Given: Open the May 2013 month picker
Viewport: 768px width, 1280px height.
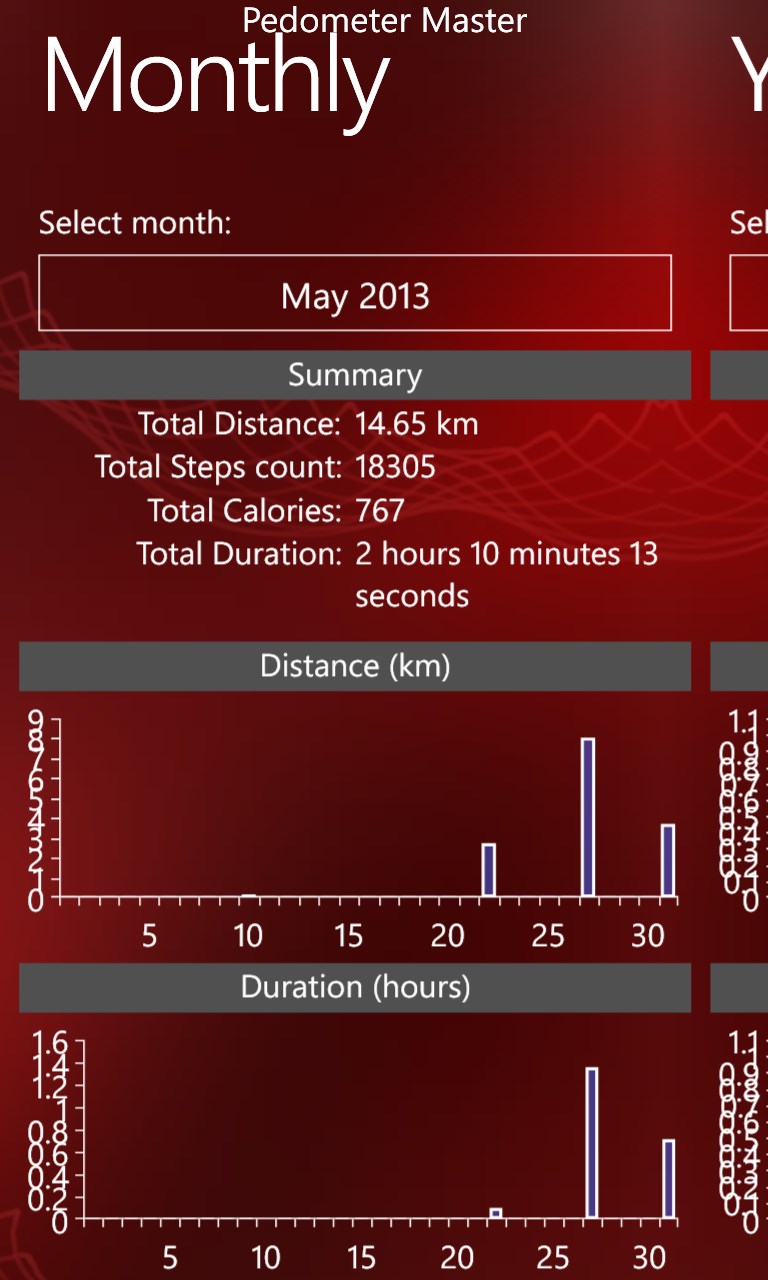Looking at the screenshot, I should coord(354,294).
